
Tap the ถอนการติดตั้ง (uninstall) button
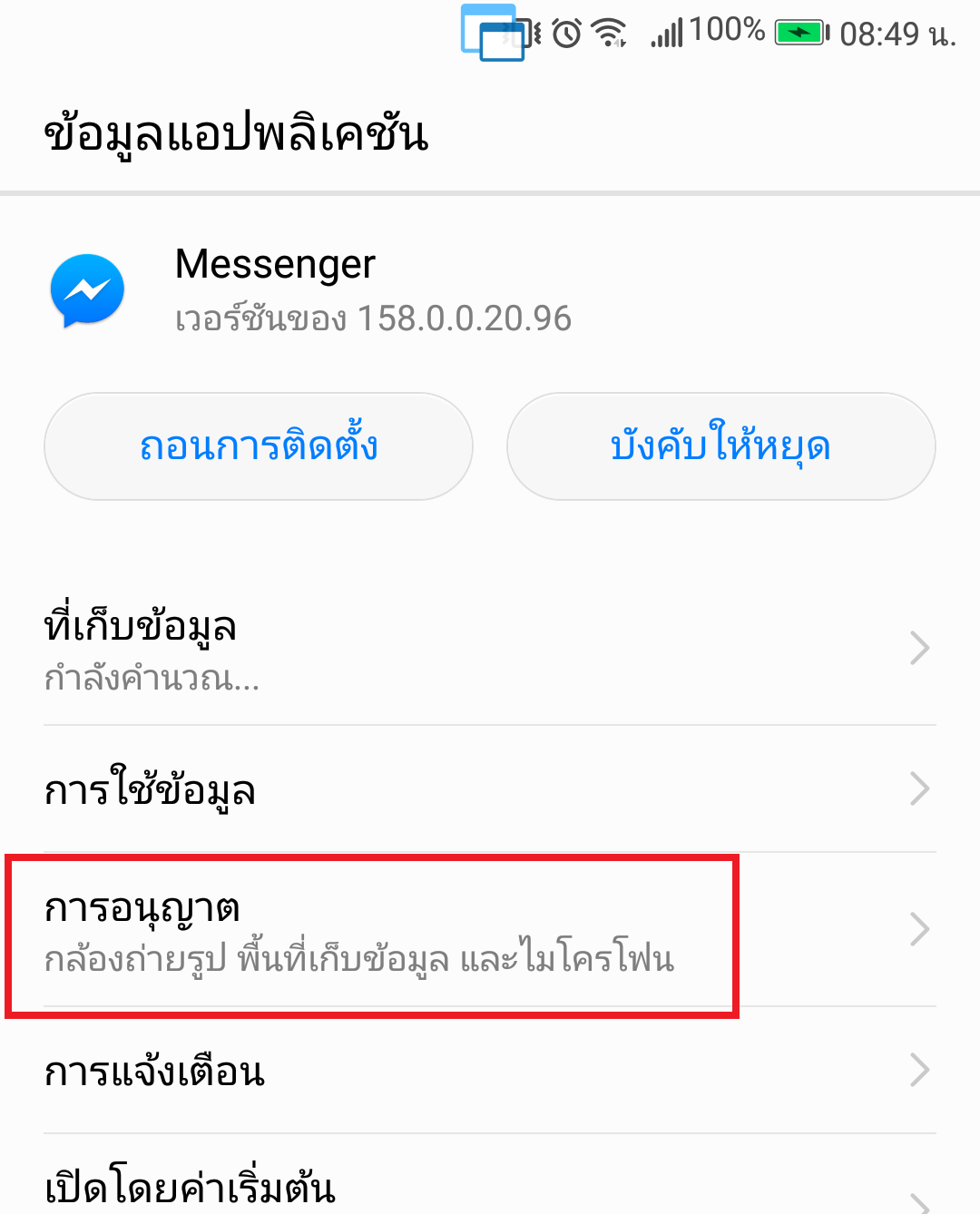259,446
